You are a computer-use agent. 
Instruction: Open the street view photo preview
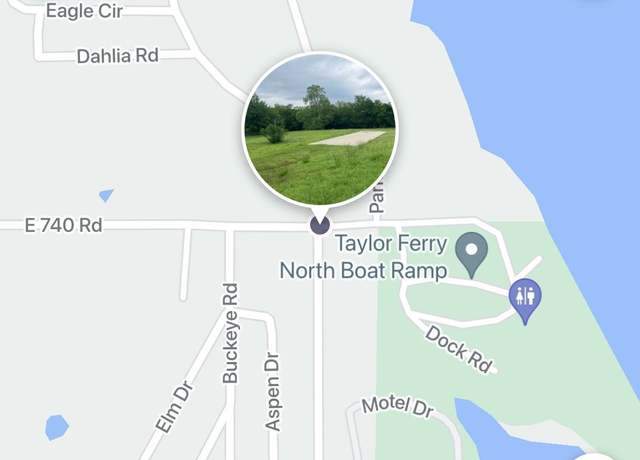[x=320, y=129]
